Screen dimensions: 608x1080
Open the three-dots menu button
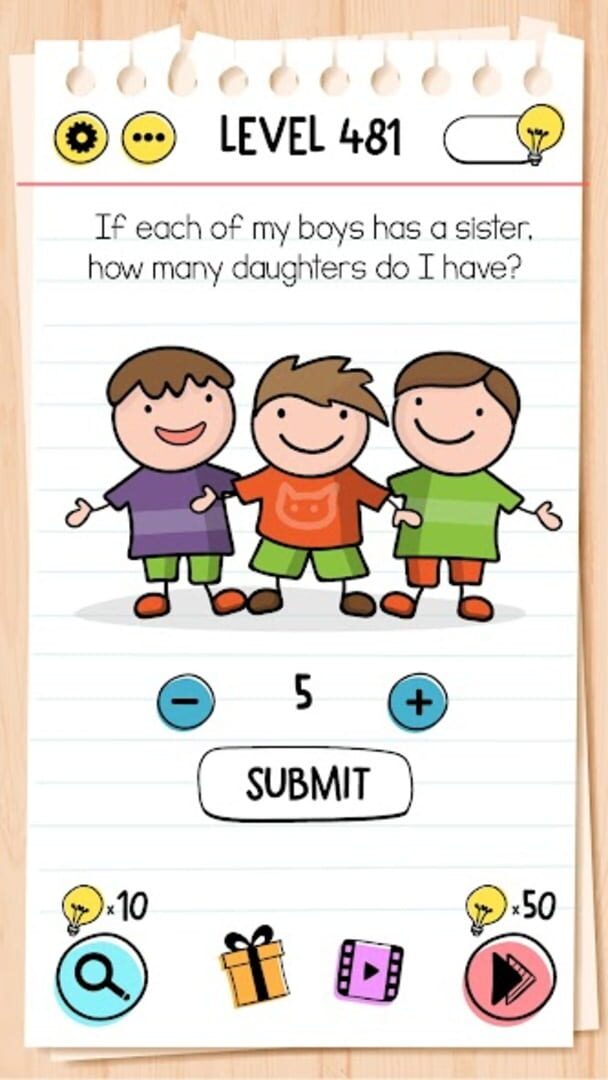[149, 138]
